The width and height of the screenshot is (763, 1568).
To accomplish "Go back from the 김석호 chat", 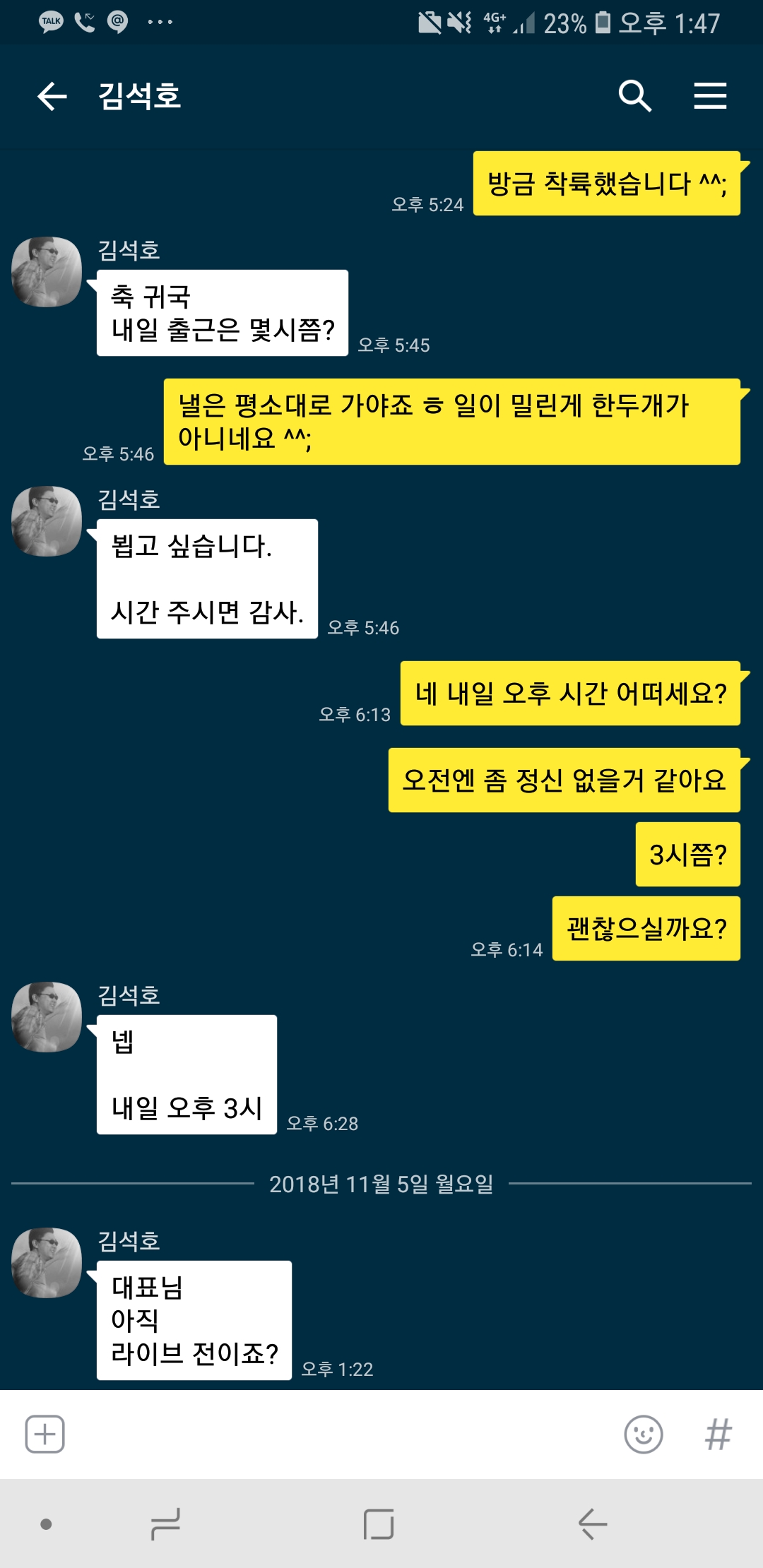I will [x=52, y=96].
